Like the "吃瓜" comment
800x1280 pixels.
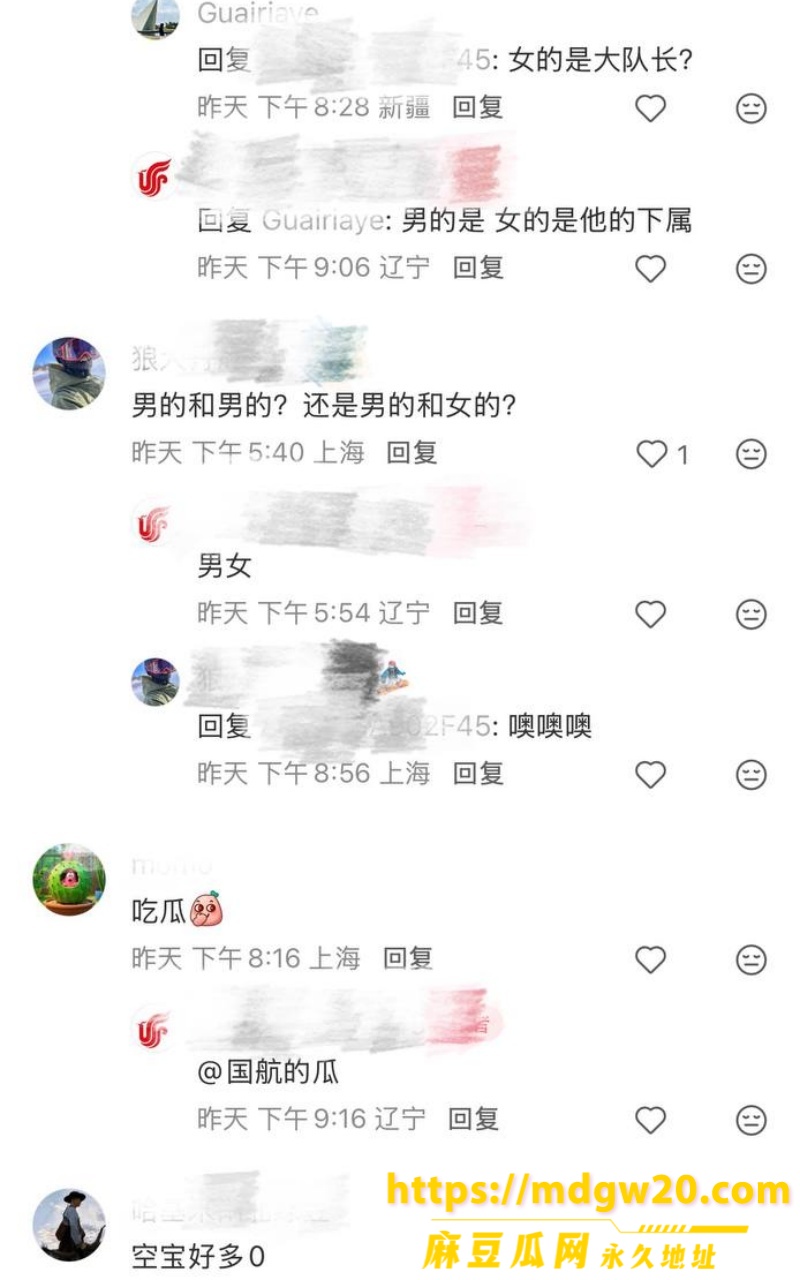[651, 960]
